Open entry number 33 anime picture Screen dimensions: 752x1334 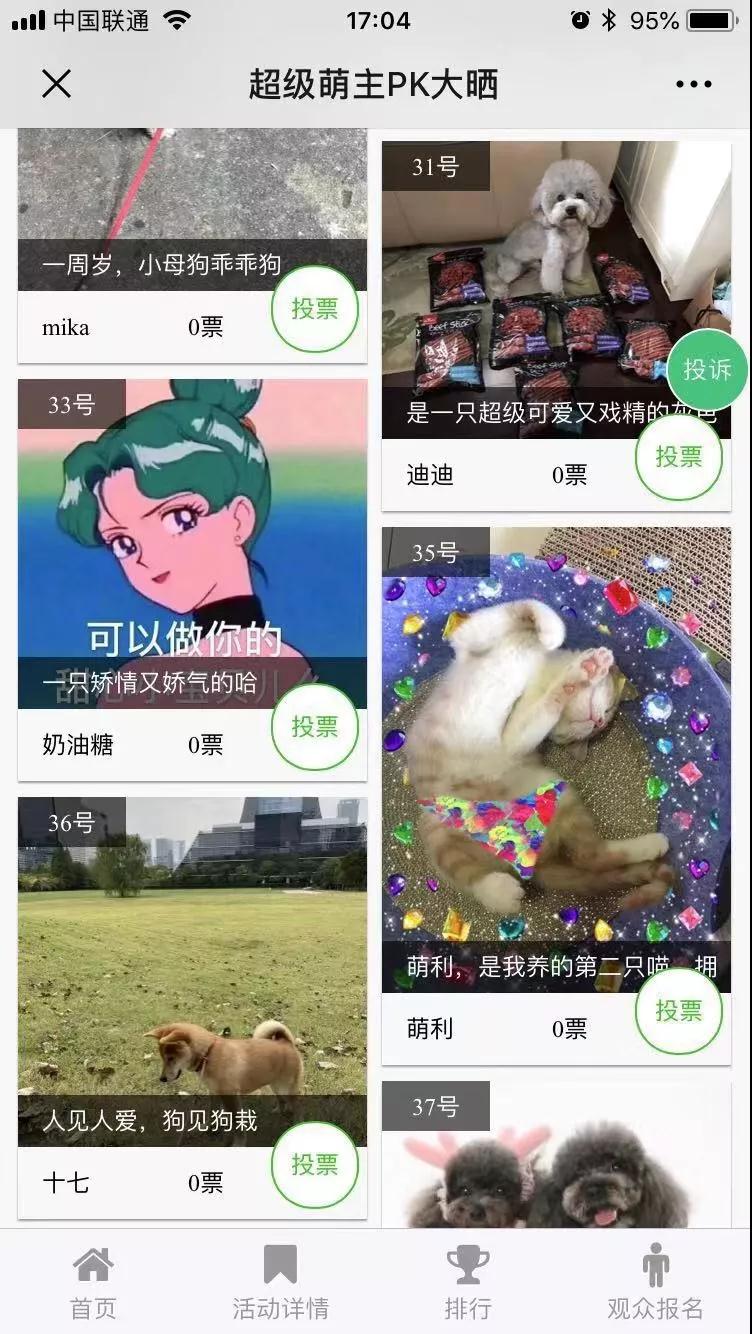click(192, 544)
